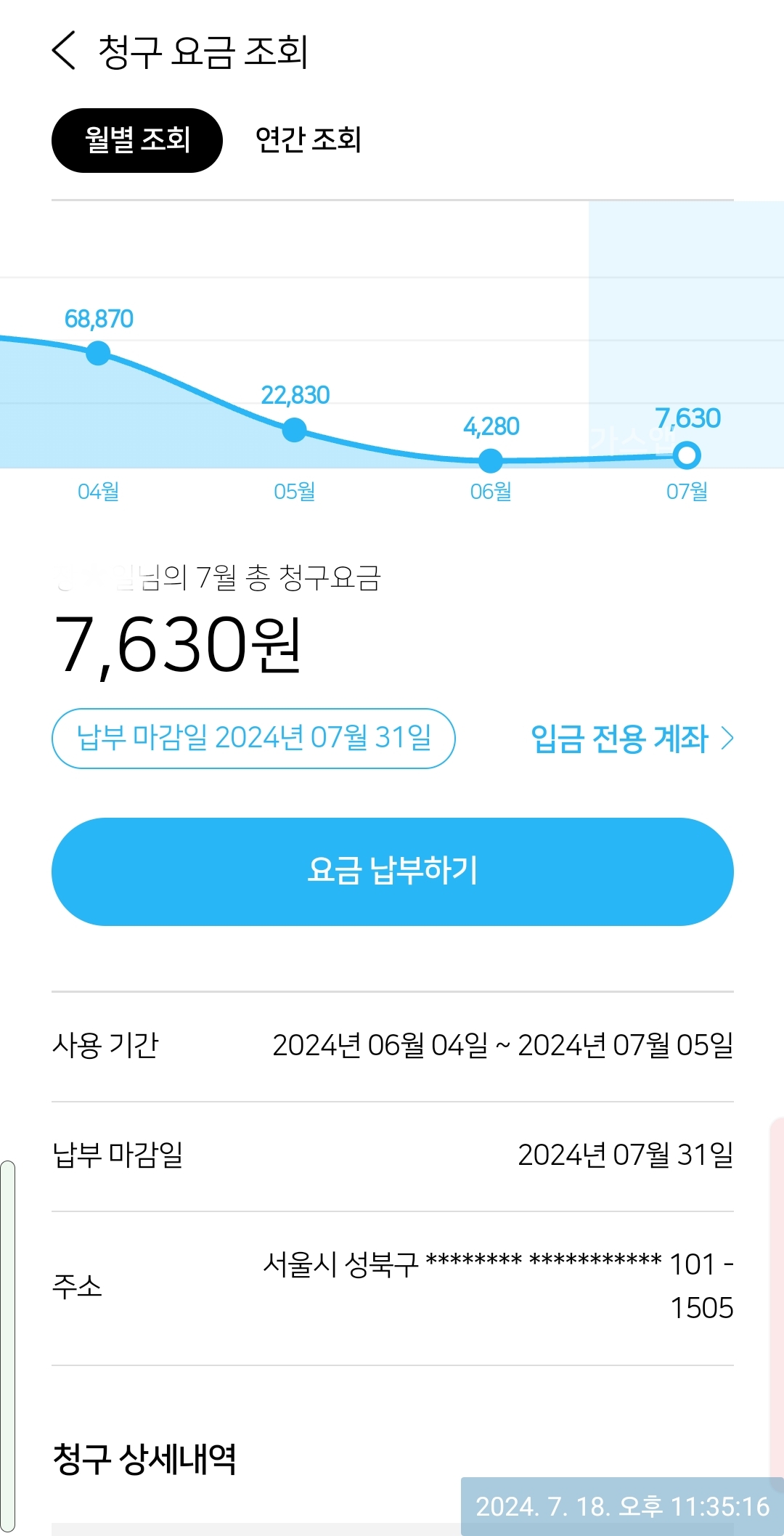Select the 05월 point on the chart

[x=294, y=430]
